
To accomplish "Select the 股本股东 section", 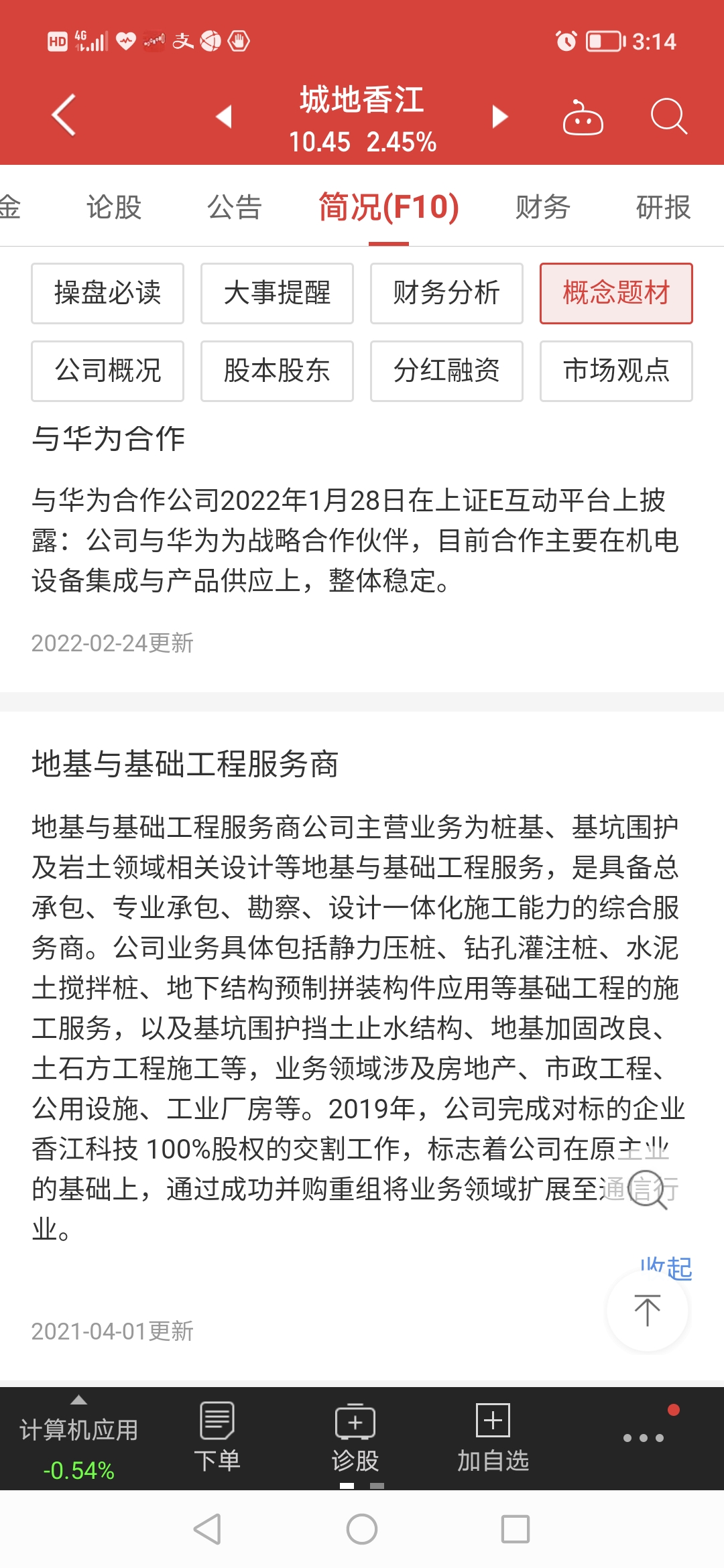I will [277, 371].
